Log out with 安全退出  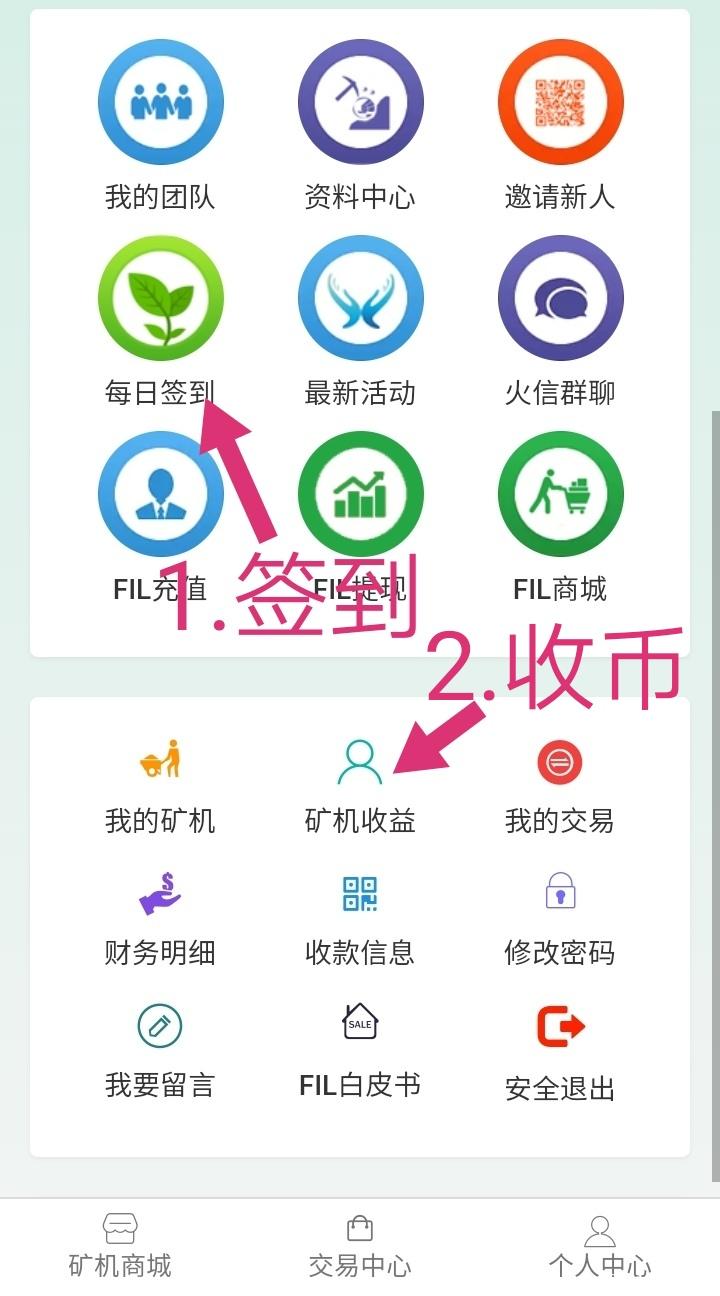[x=560, y=1048]
